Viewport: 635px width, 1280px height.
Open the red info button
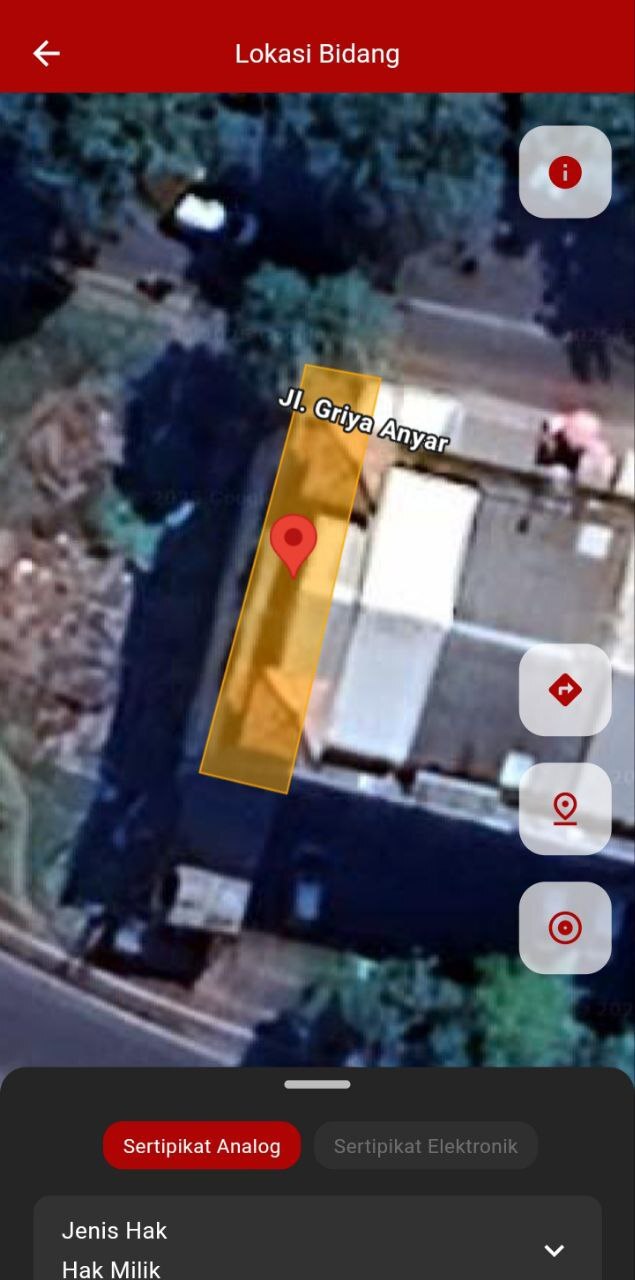tap(565, 173)
